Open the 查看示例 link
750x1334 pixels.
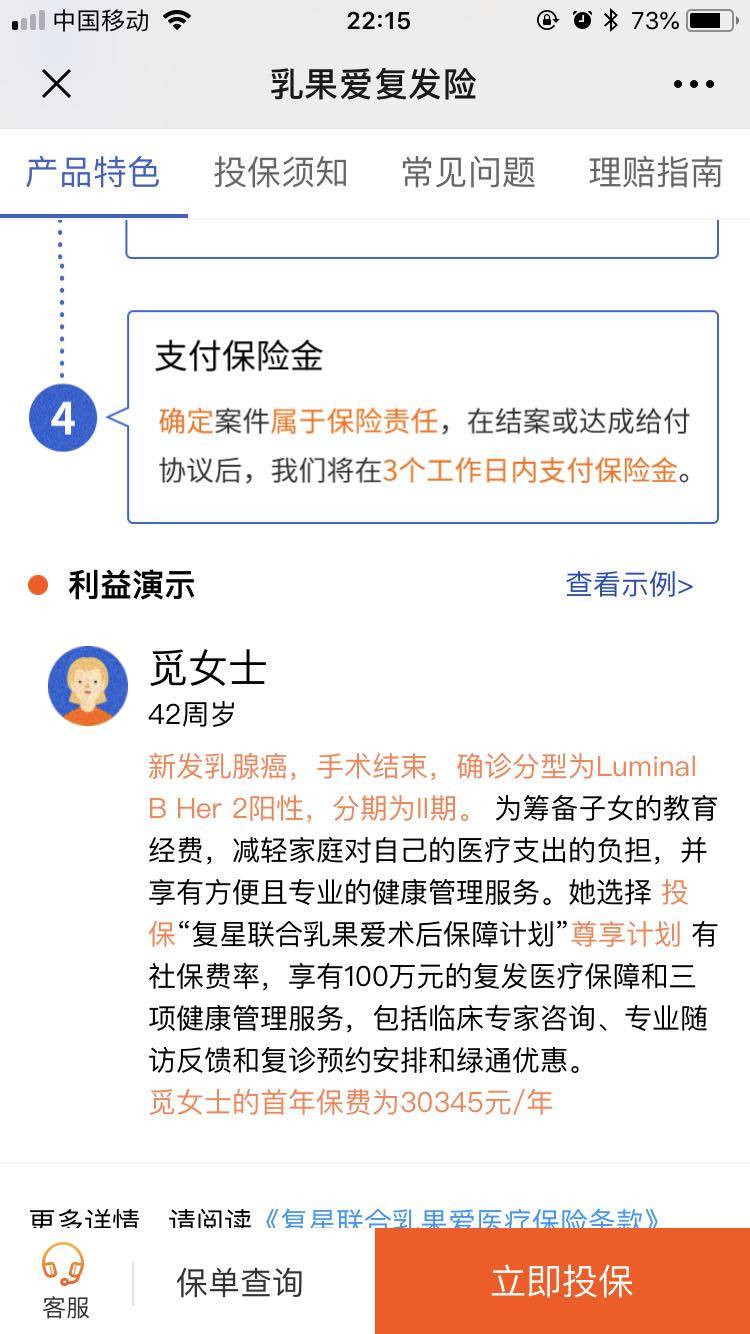pos(629,585)
